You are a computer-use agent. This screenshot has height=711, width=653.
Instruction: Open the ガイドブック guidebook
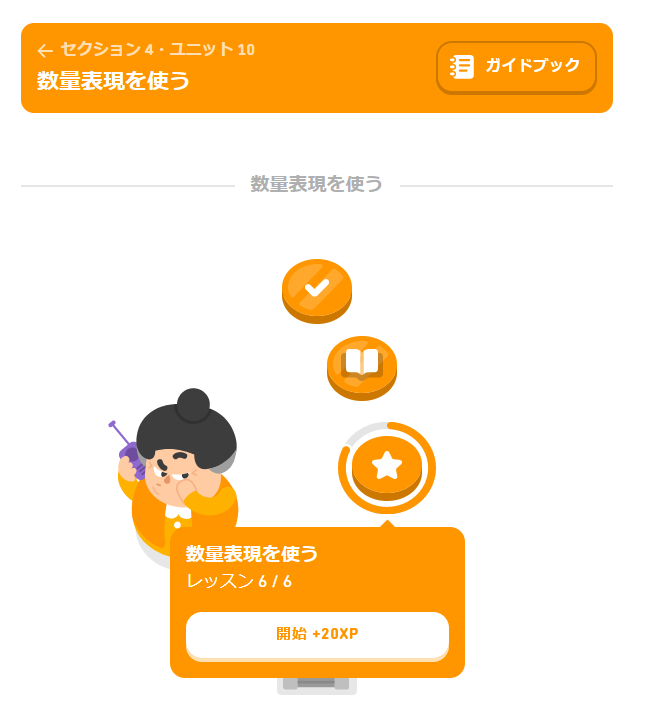click(x=516, y=67)
